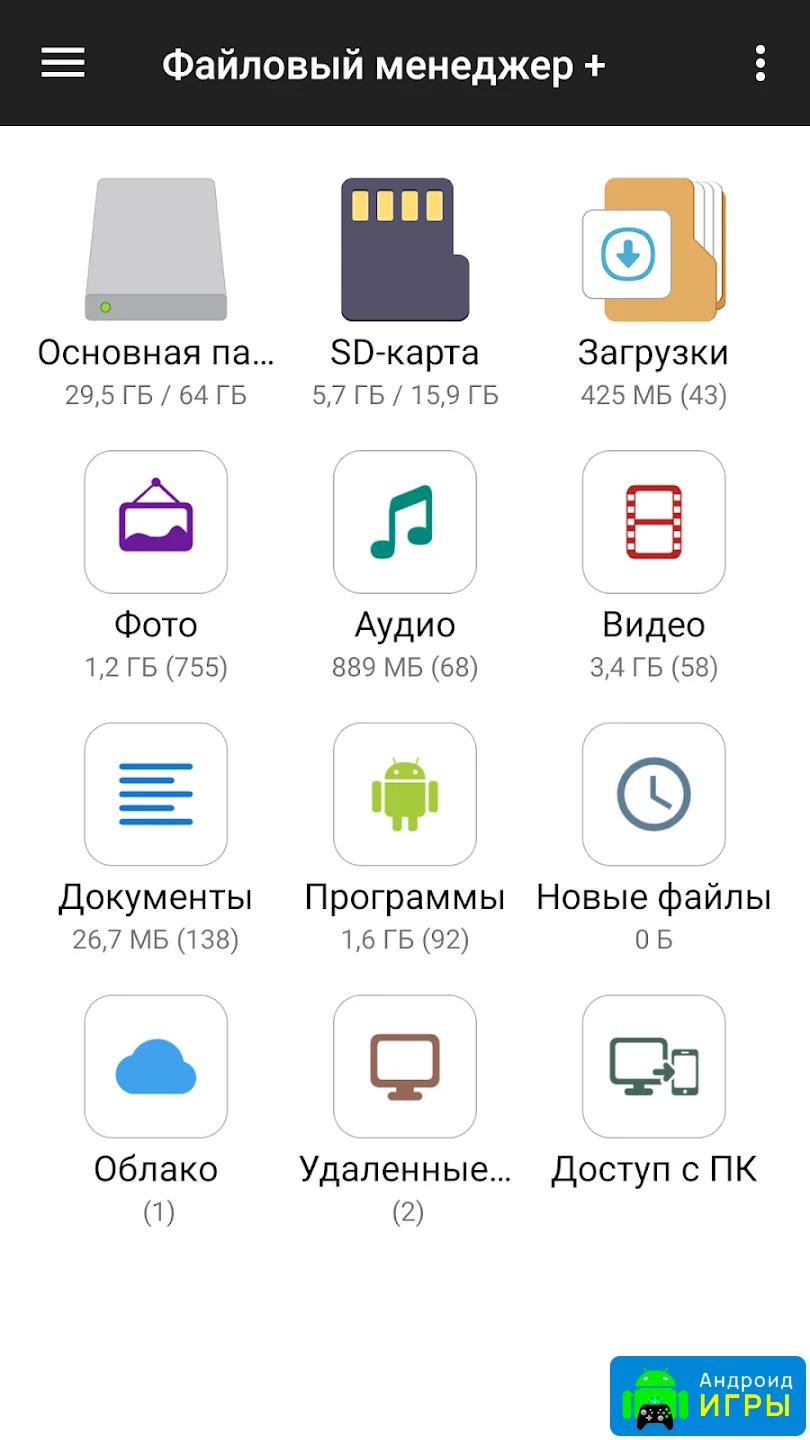Open the Документы category
810x1440 pixels.
pos(156,794)
